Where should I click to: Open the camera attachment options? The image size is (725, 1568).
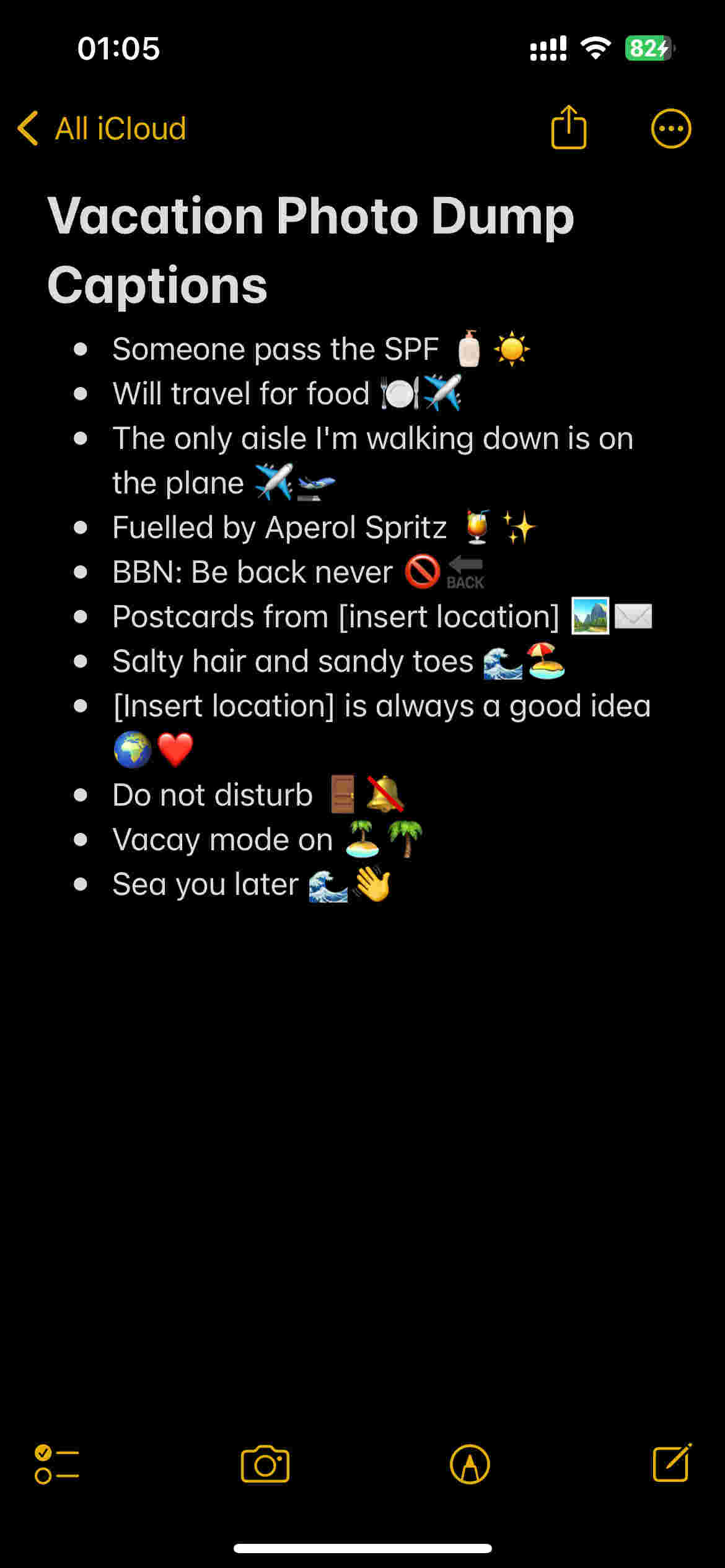(x=265, y=1464)
